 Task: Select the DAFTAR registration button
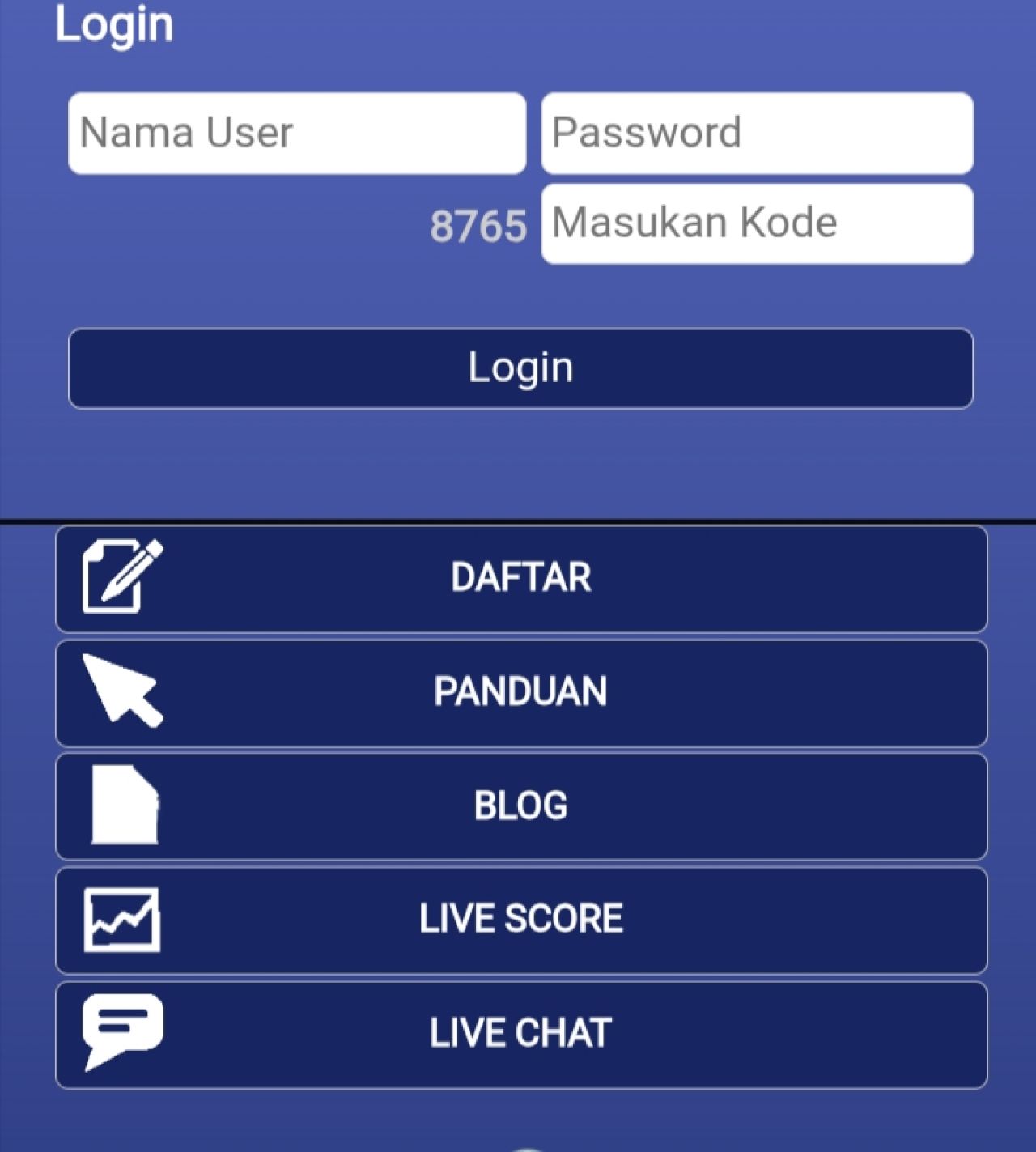click(x=520, y=576)
